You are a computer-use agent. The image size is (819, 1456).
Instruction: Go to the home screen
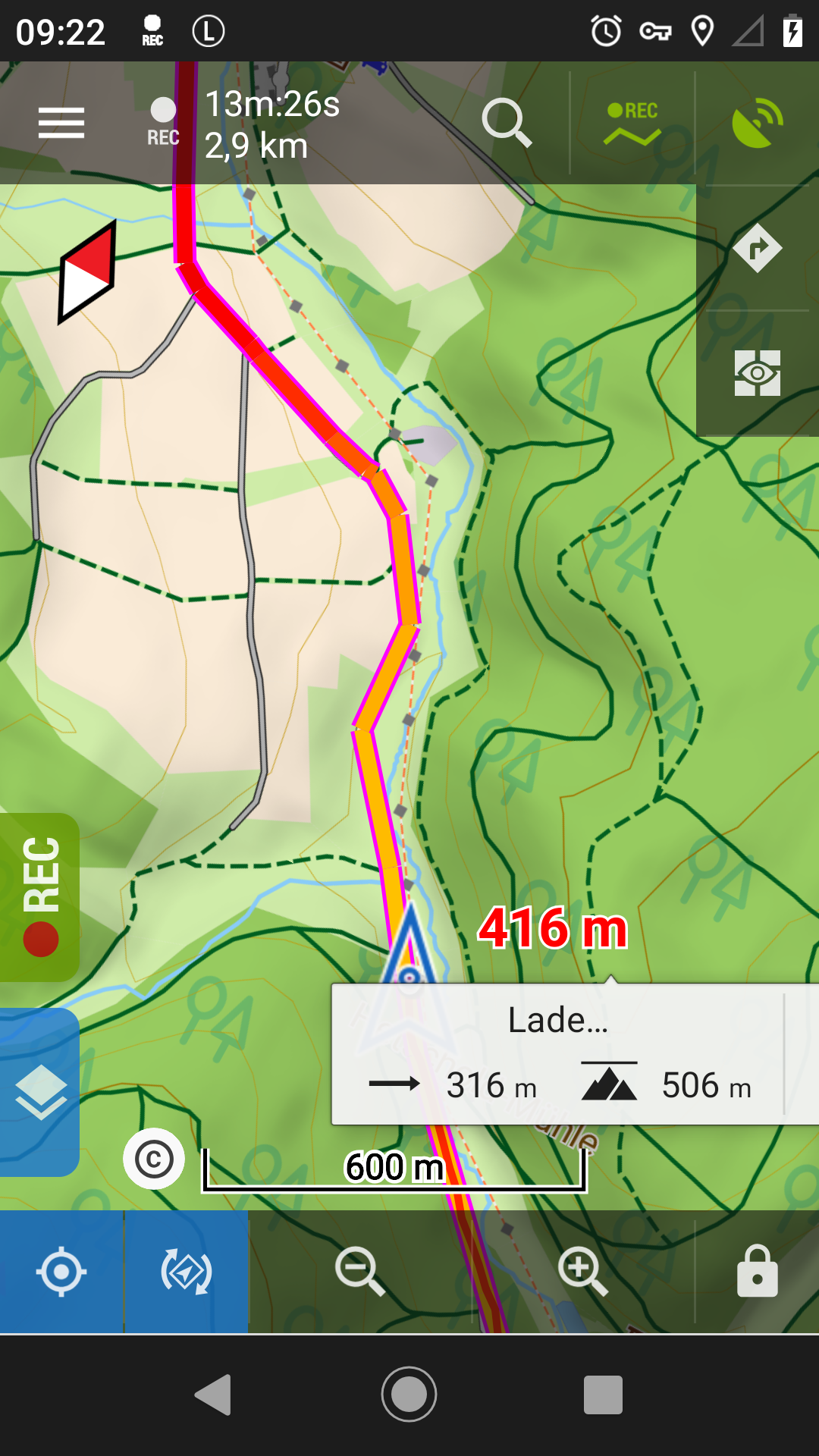pos(409,1394)
